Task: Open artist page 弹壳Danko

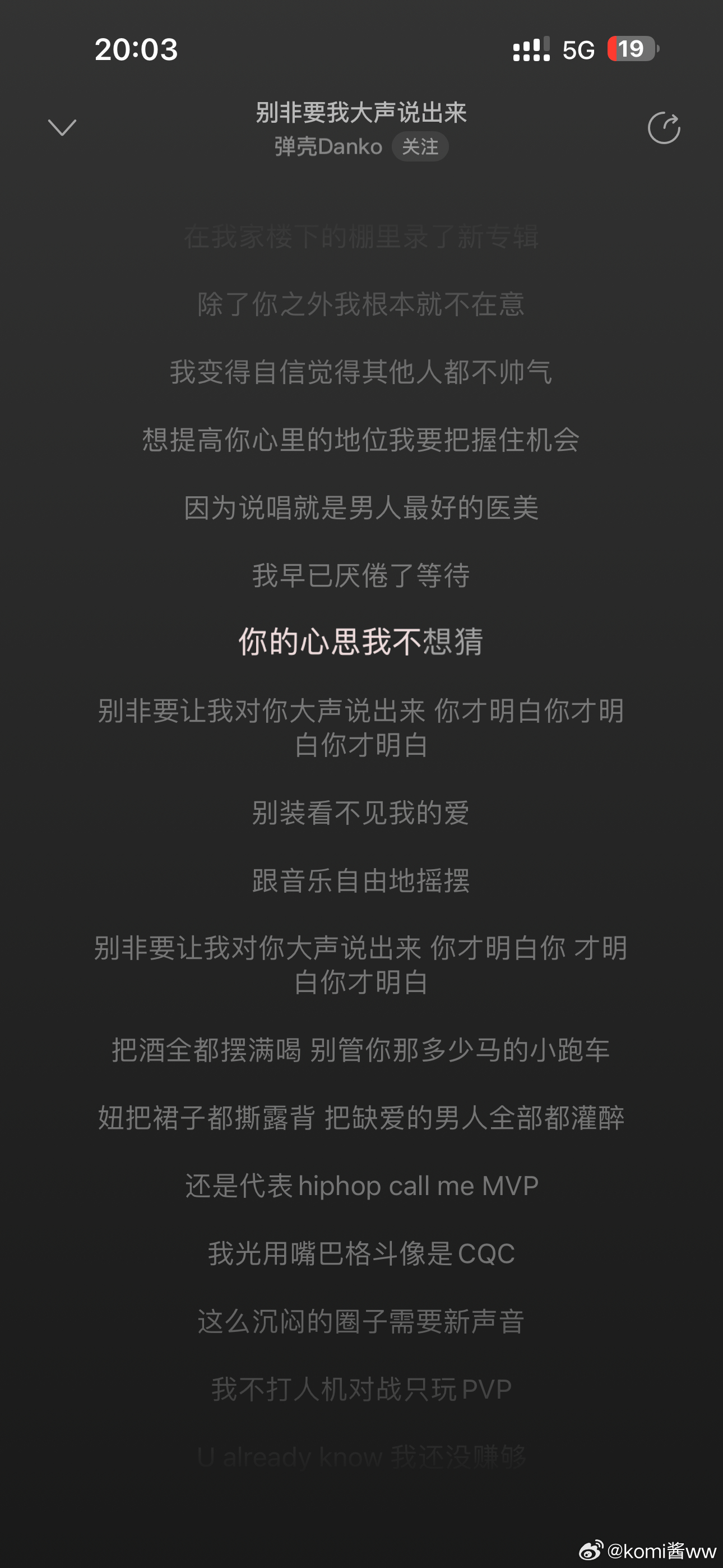Action: [x=328, y=147]
